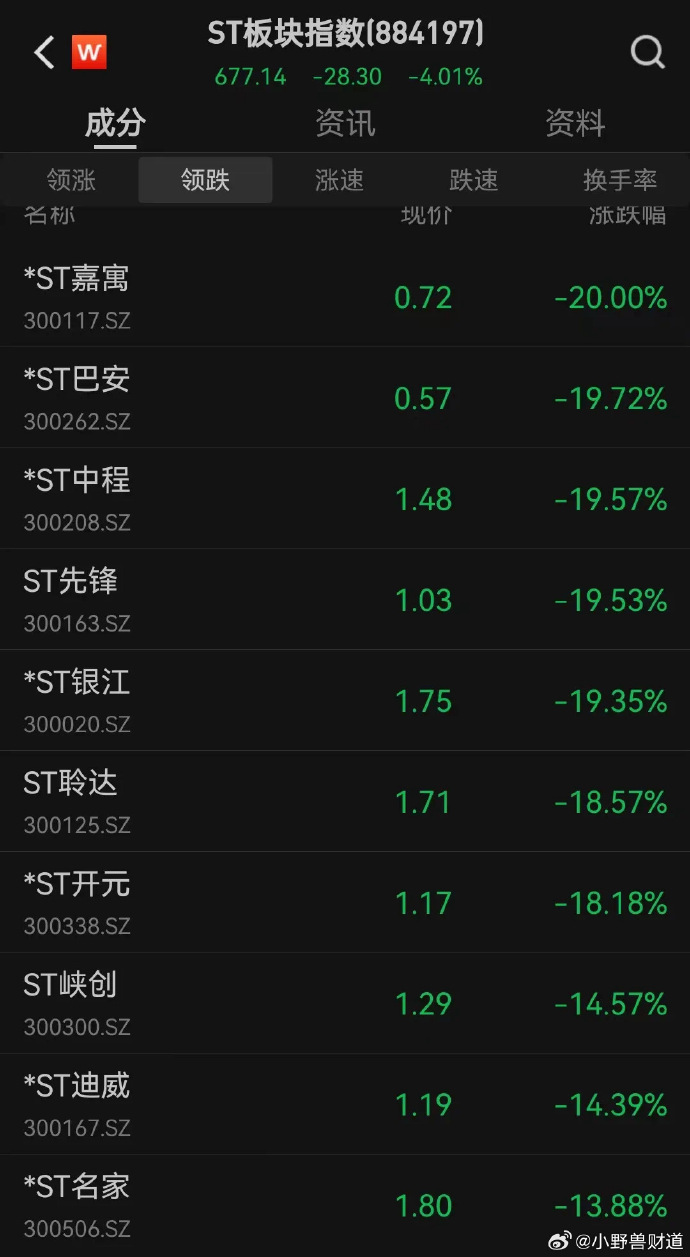The width and height of the screenshot is (690, 1257).
Task: Go back with the top-left arrow
Action: [44, 52]
